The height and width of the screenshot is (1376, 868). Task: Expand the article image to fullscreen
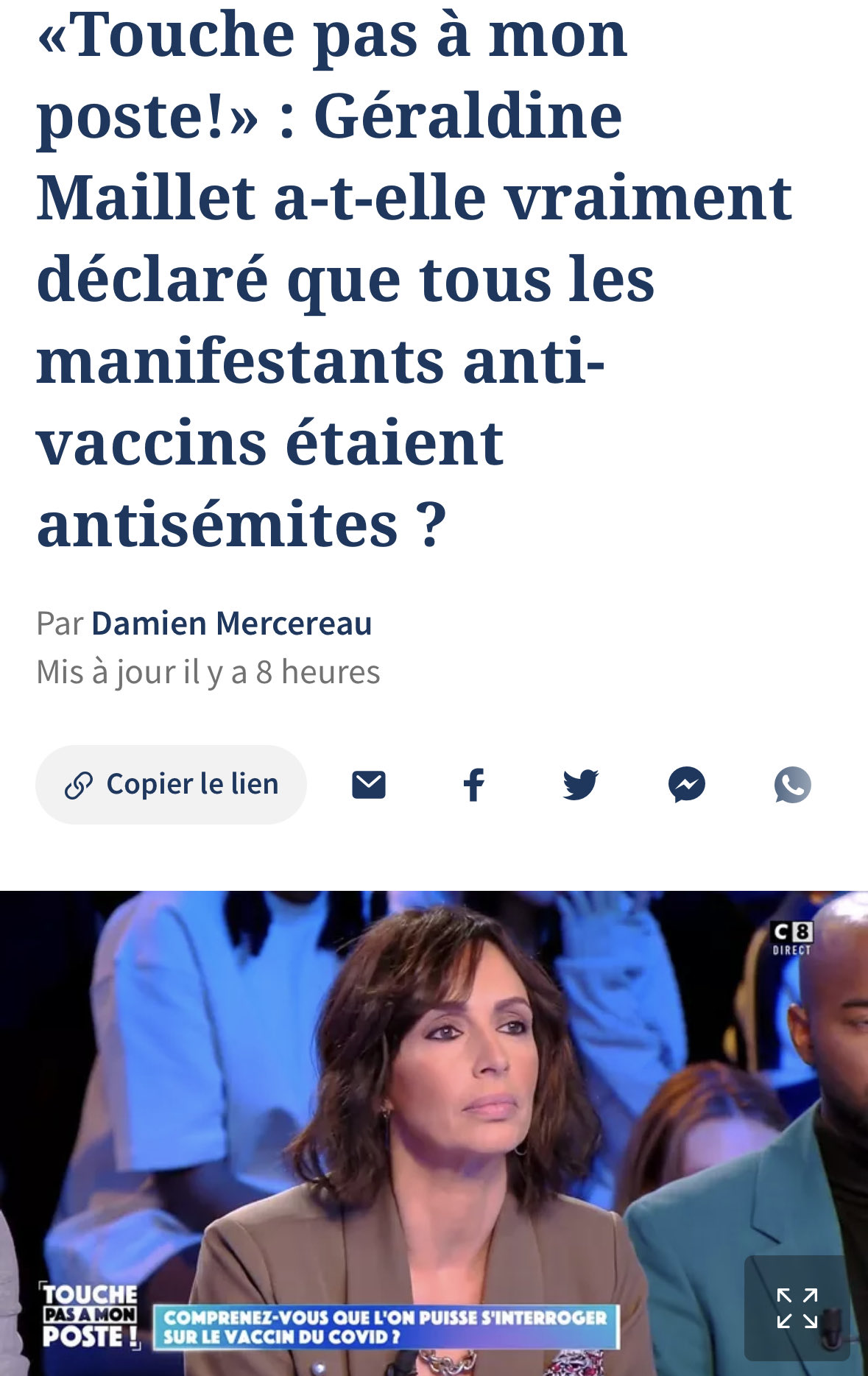coord(797,1308)
